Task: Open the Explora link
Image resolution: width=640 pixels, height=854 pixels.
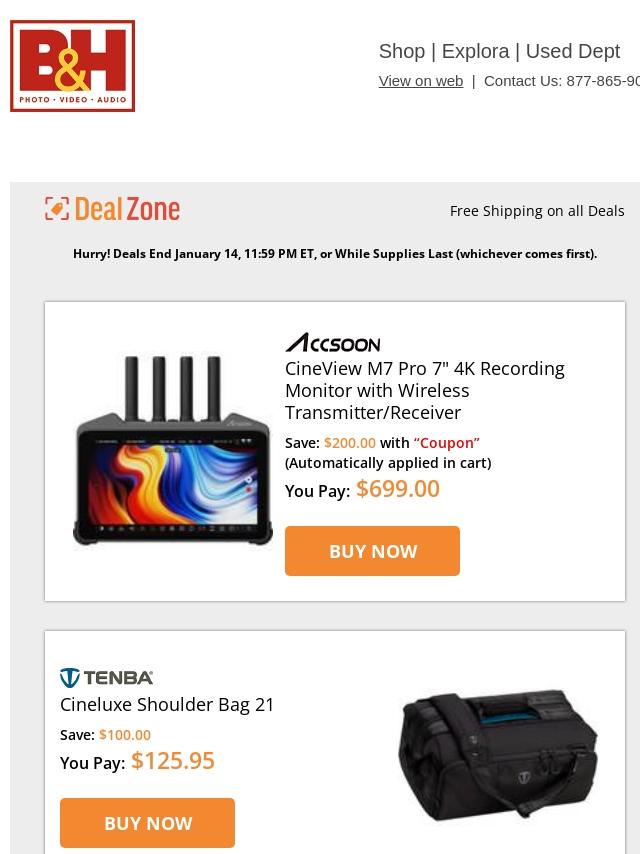Action: click(475, 51)
